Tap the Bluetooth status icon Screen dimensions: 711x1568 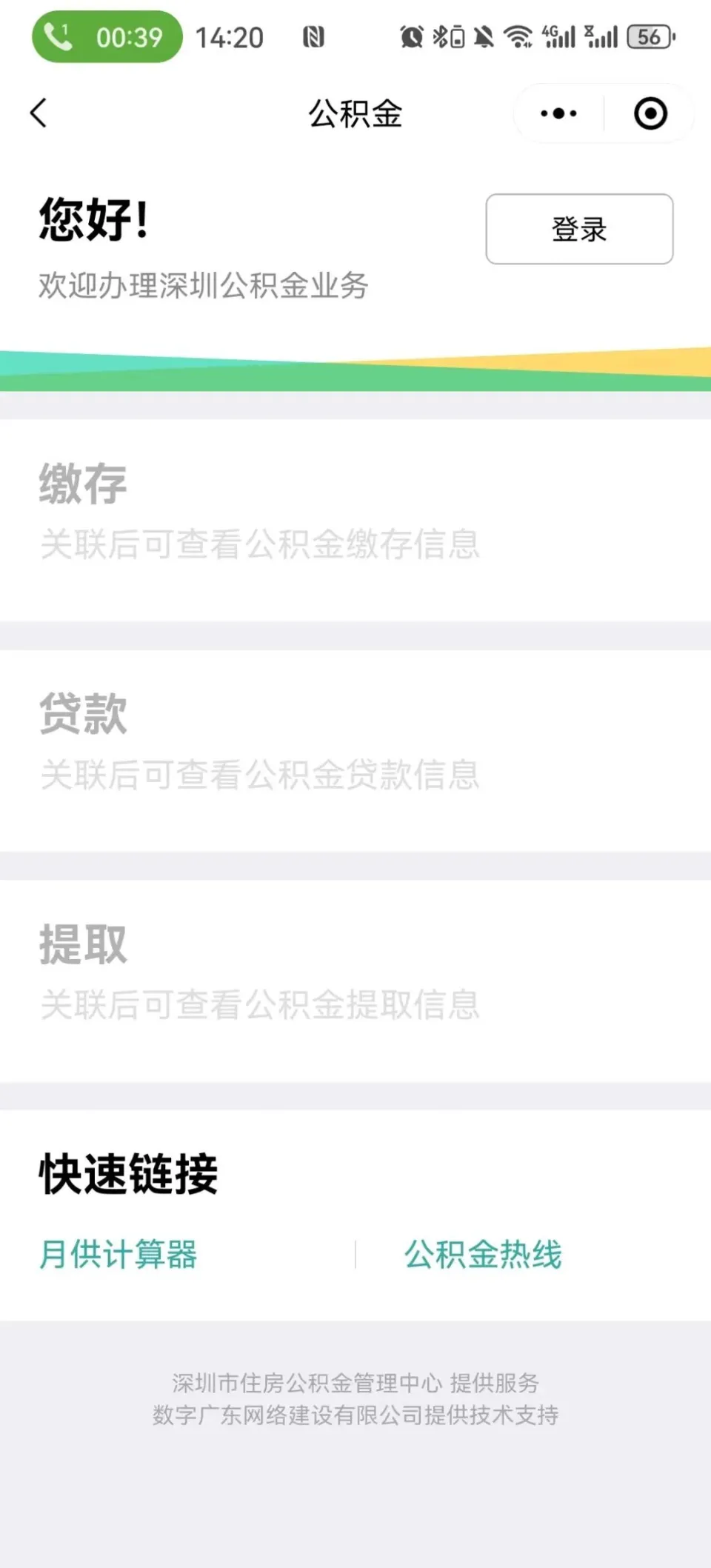tap(439, 36)
